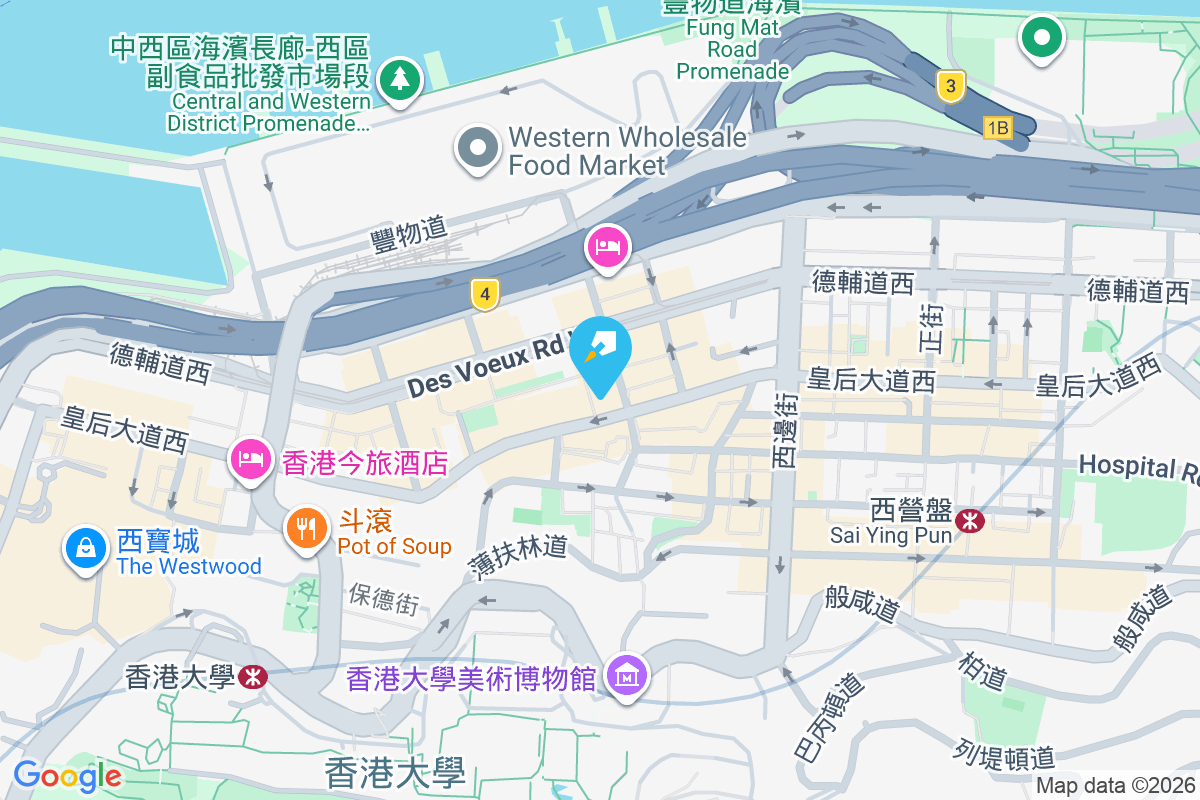
Task: Select the Central and Western District Promenade pin
Action: click(x=399, y=79)
